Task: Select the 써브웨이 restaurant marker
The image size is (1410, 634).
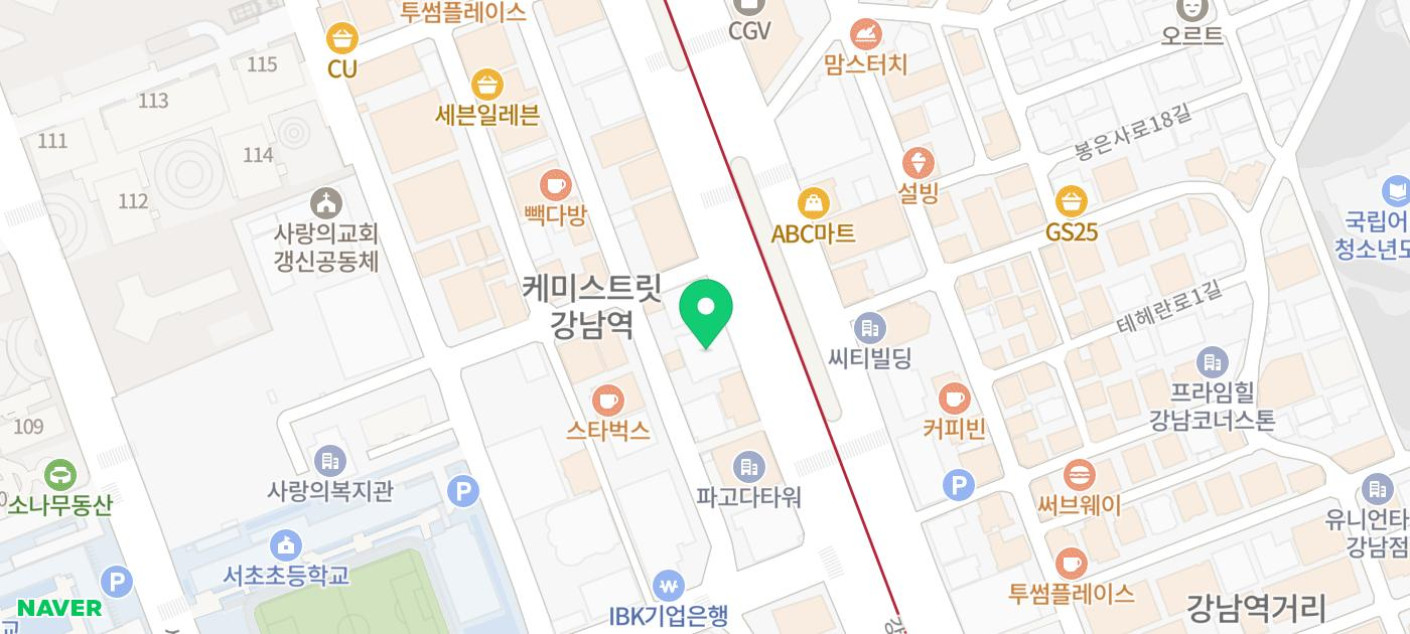Action: click(1079, 475)
